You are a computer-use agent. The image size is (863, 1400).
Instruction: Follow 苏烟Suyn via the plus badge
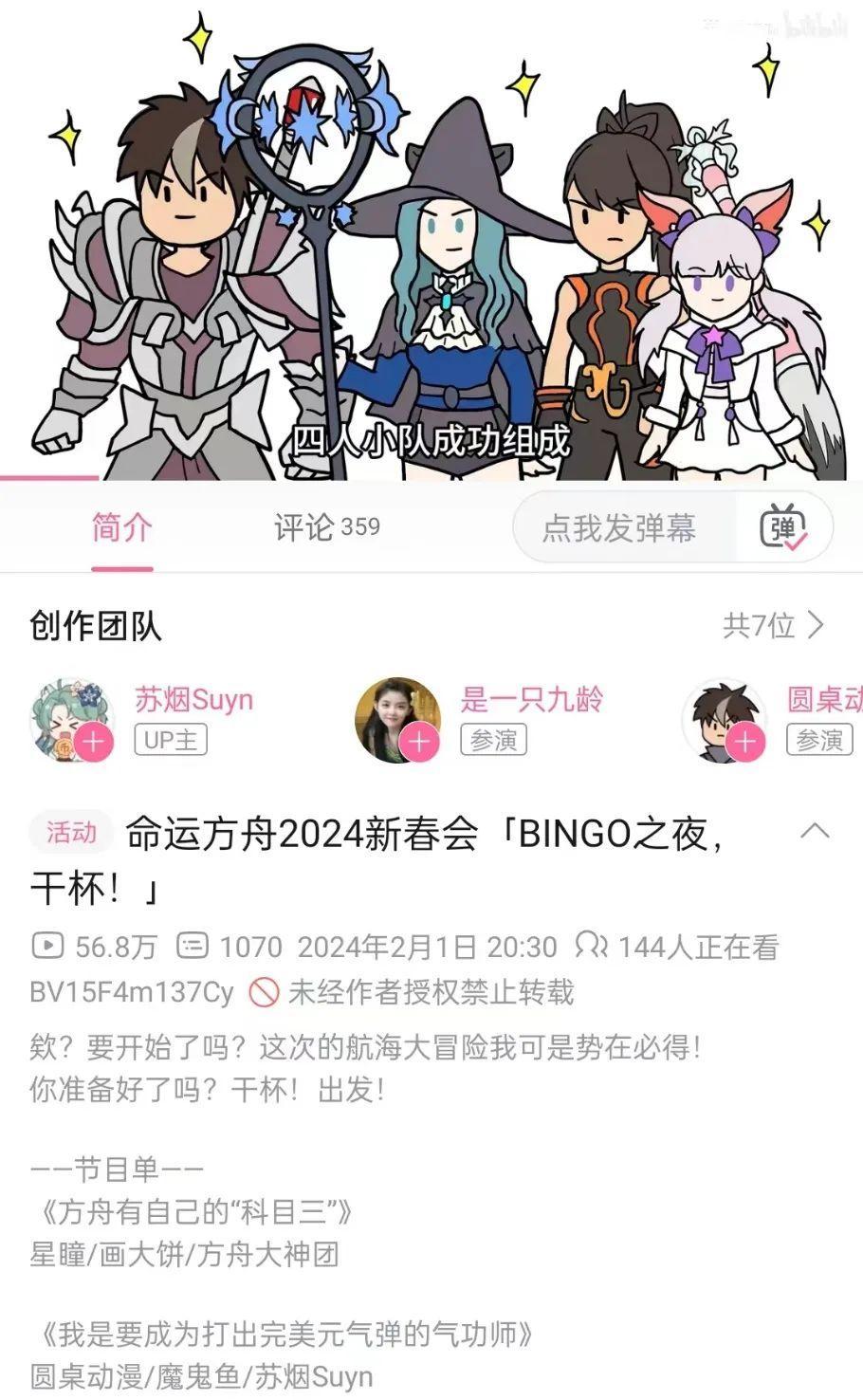click(93, 740)
